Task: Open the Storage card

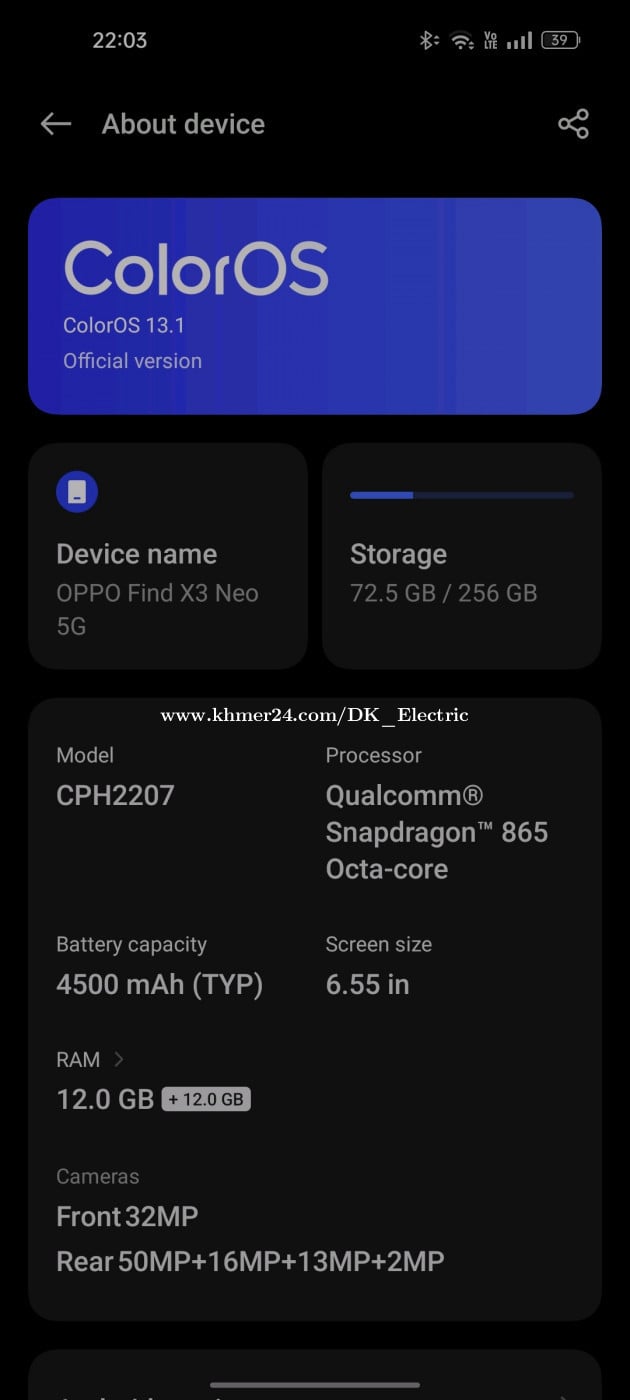Action: tap(461, 556)
